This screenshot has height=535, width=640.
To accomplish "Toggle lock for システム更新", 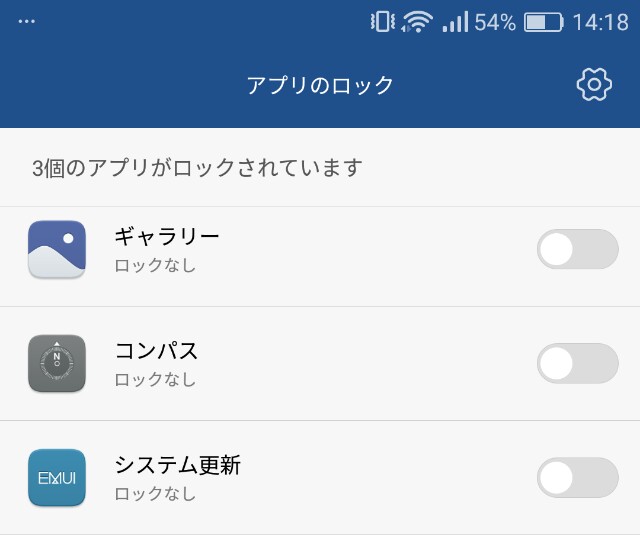I will click(x=577, y=477).
